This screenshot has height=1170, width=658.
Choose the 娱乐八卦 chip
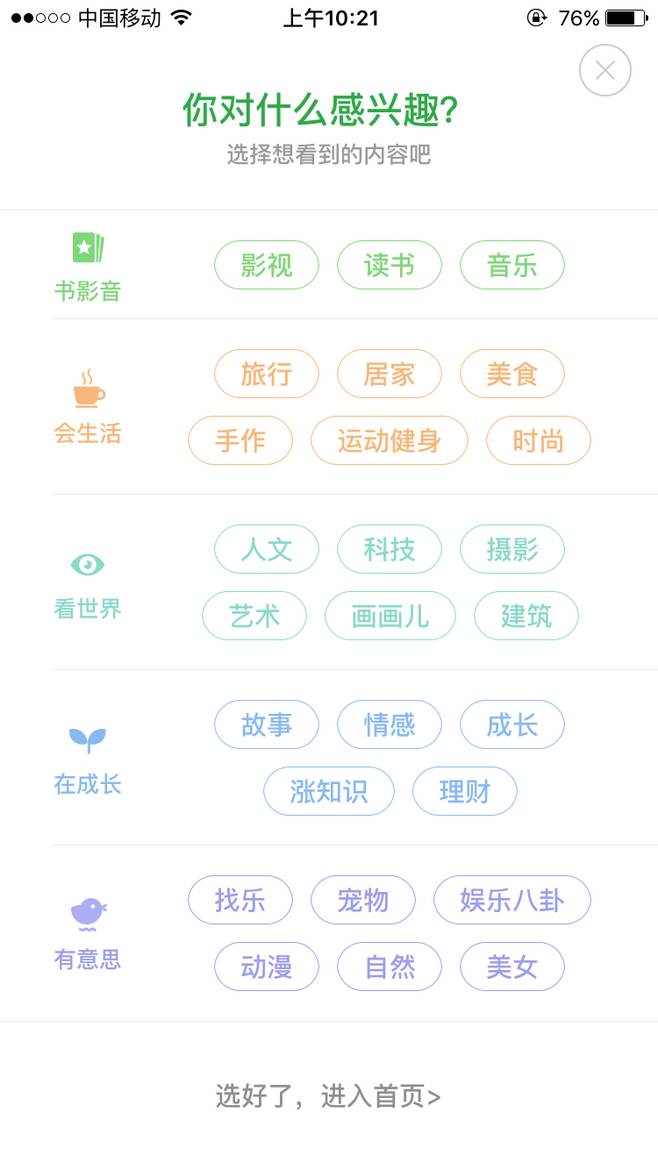512,900
